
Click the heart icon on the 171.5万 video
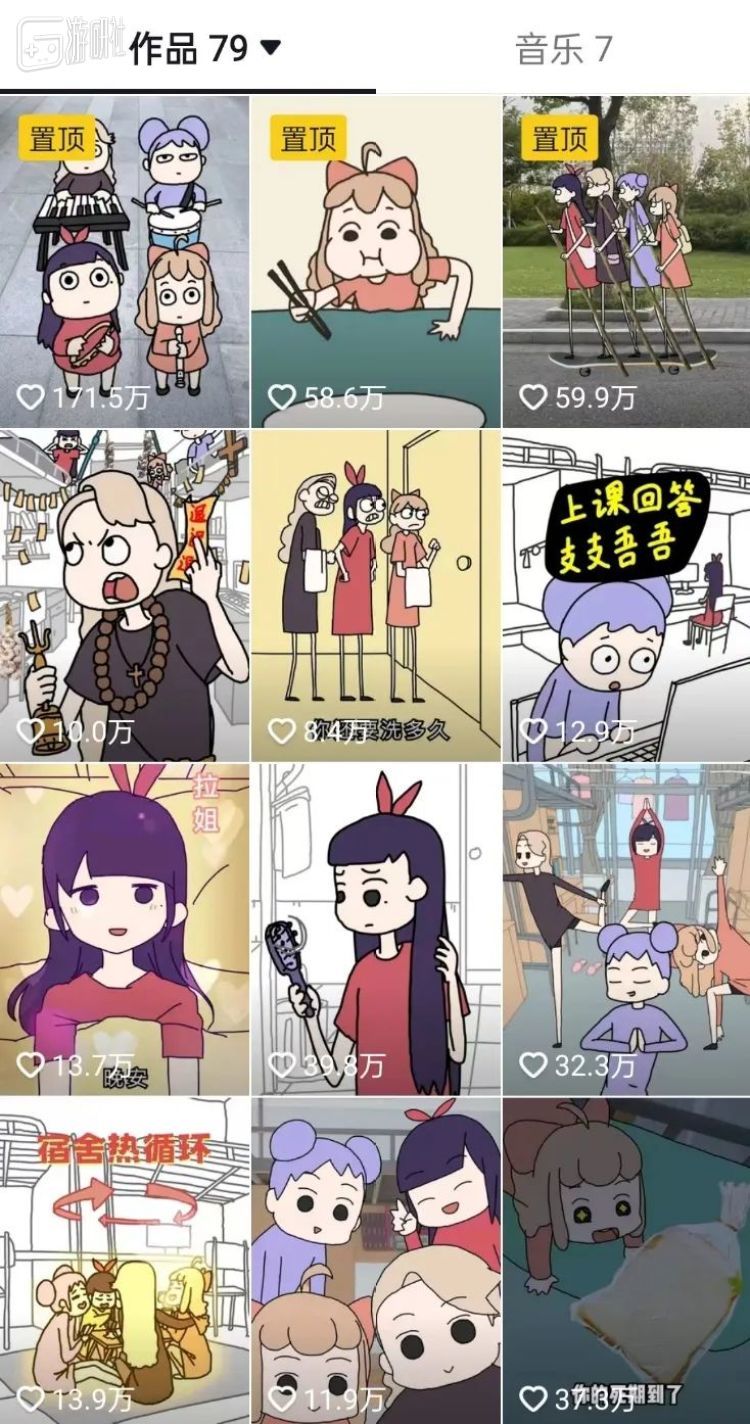pyautogui.click(x=33, y=392)
